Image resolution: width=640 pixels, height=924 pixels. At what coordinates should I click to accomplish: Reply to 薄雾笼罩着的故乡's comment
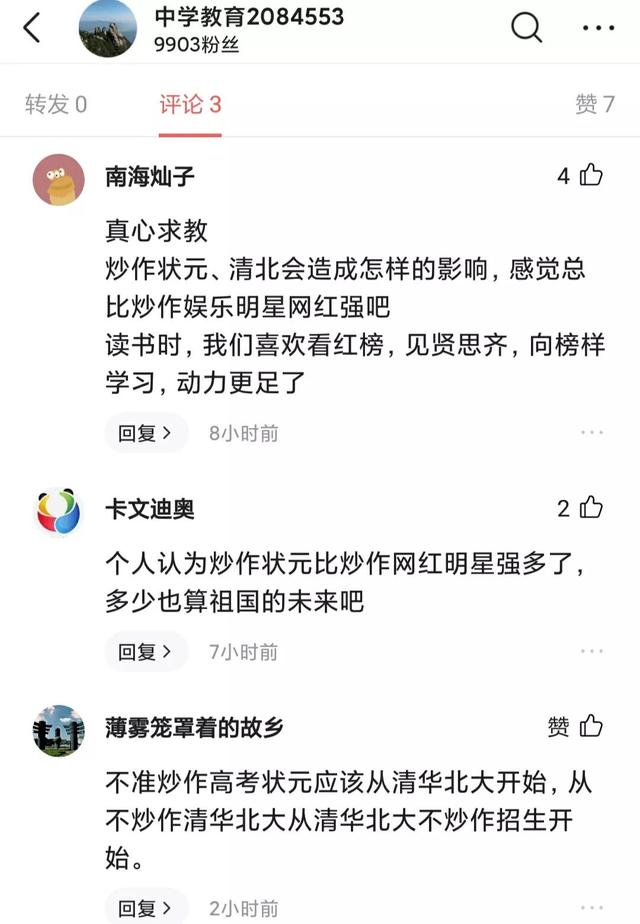click(145, 908)
